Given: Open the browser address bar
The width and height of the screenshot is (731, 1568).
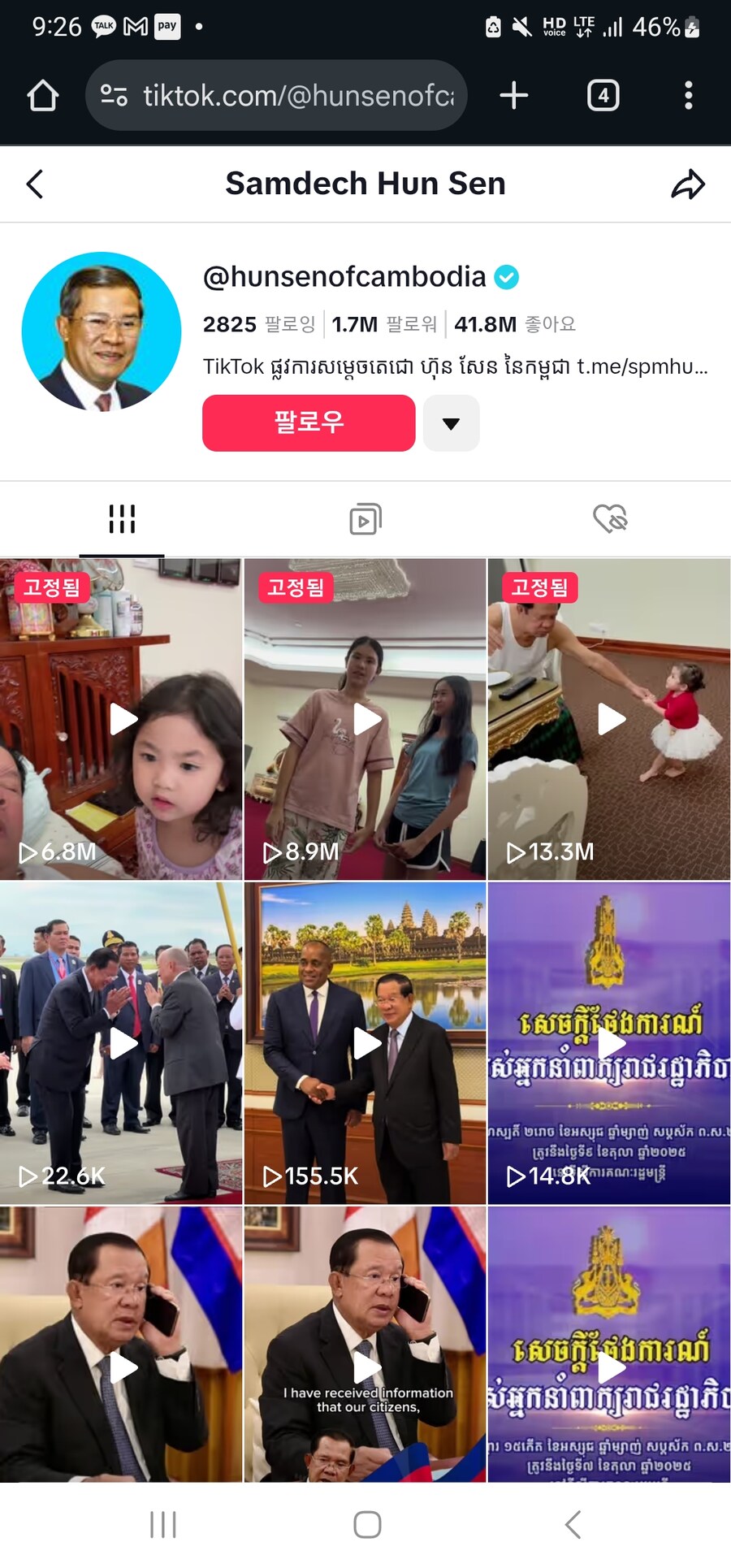Looking at the screenshot, I should 276,96.
